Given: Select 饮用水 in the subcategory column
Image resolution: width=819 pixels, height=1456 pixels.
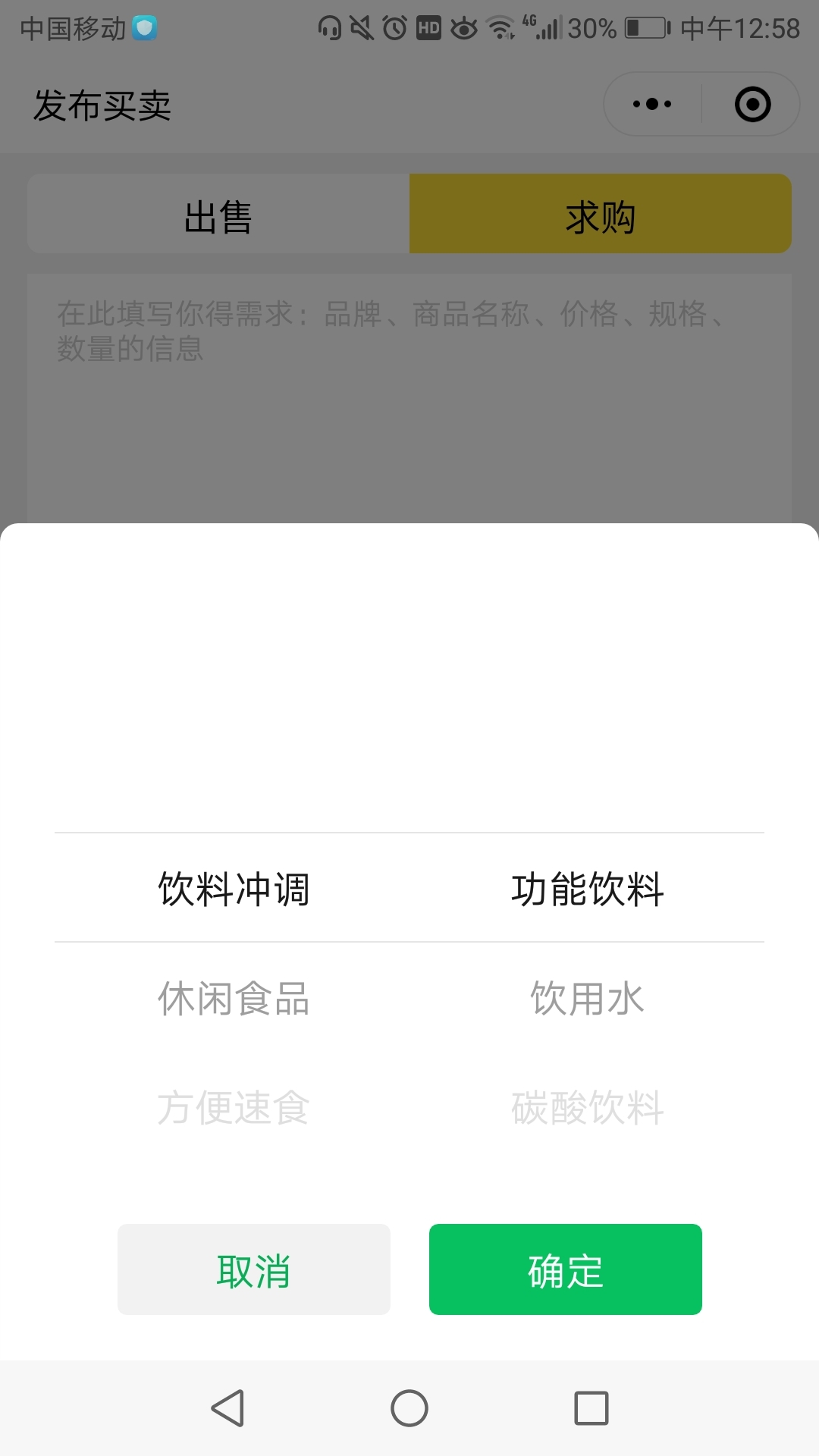Looking at the screenshot, I should 587,999.
